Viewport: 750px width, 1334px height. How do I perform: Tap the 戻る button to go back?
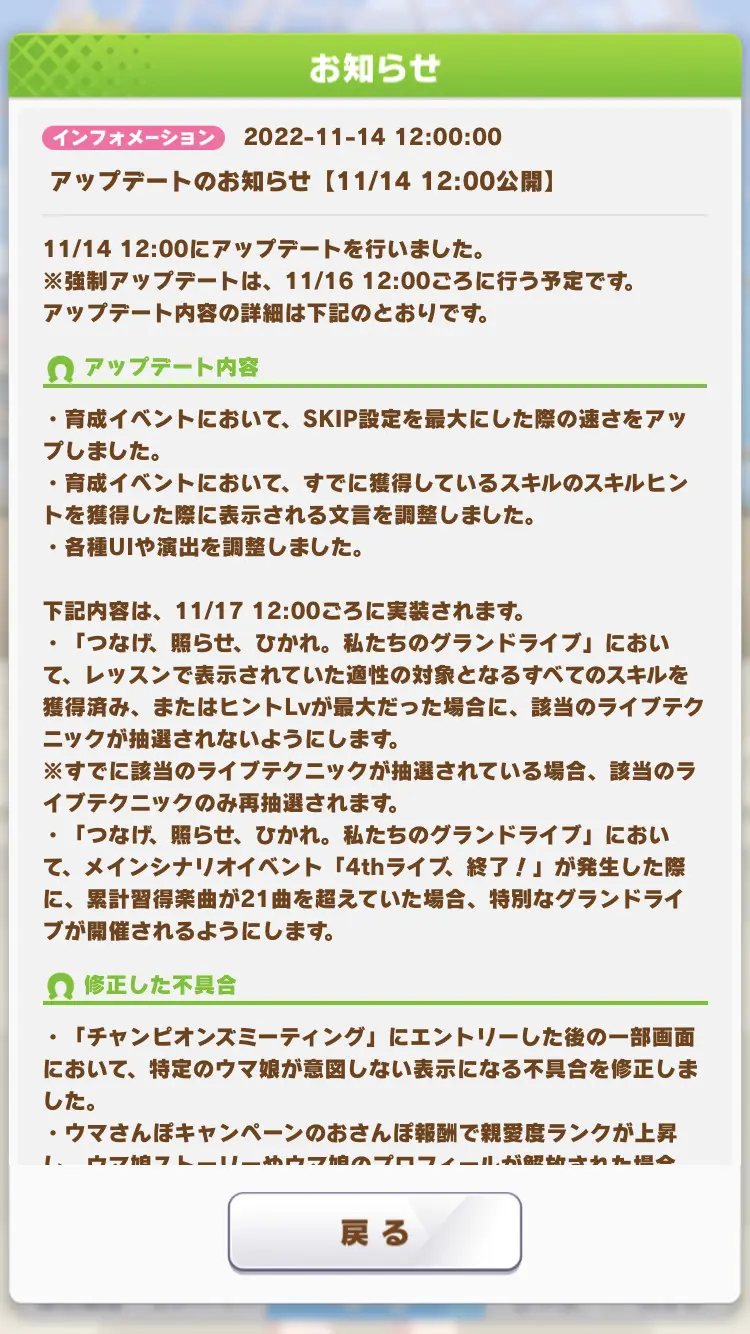pyautogui.click(x=375, y=1232)
